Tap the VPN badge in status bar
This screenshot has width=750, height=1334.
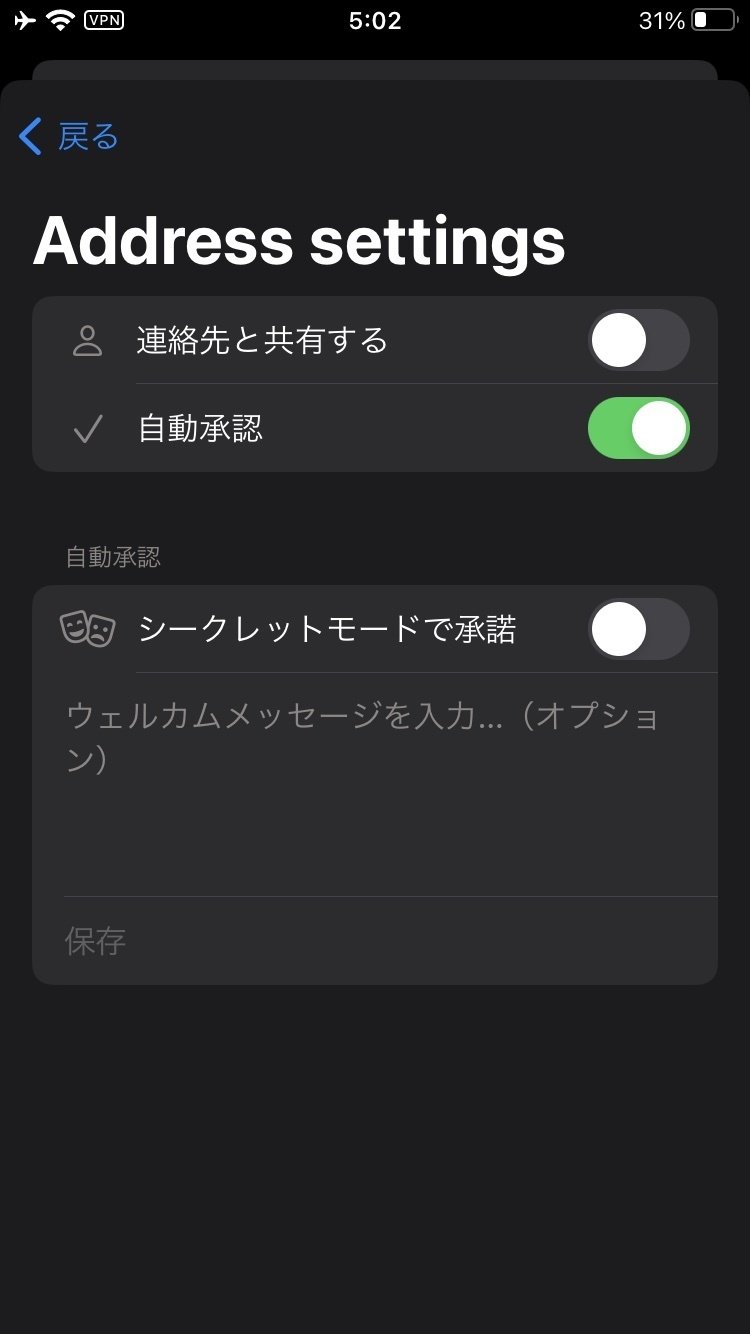tap(103, 20)
